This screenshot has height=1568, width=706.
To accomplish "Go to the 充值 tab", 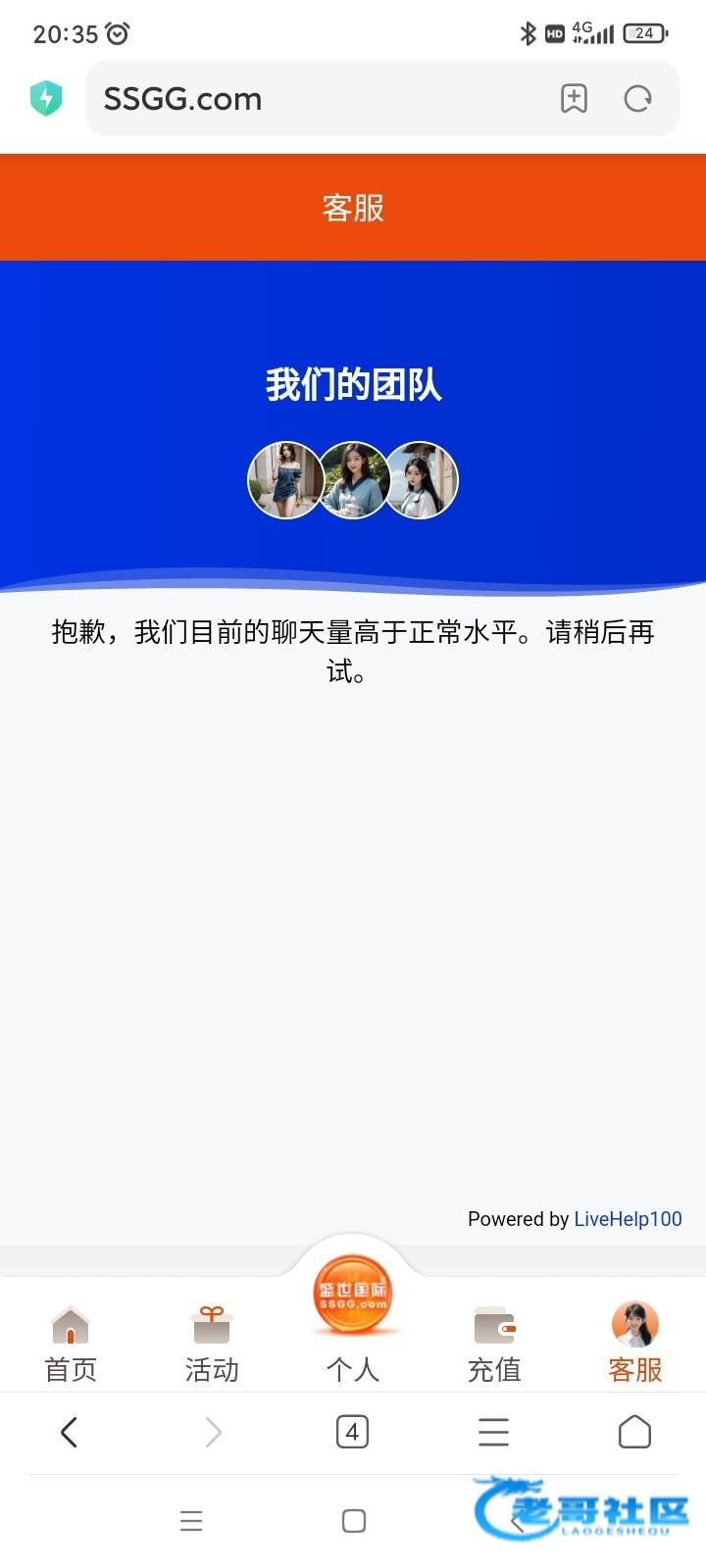I will pyautogui.click(x=494, y=1343).
